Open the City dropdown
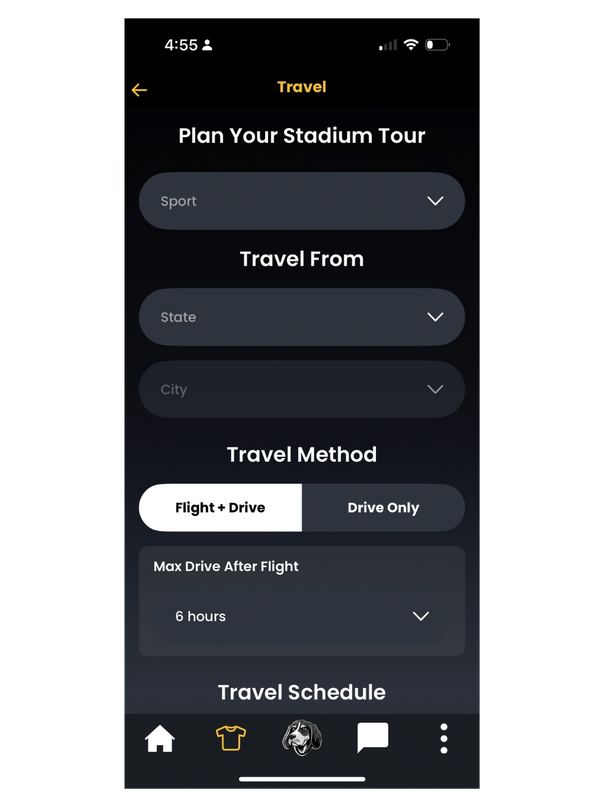 (301, 389)
